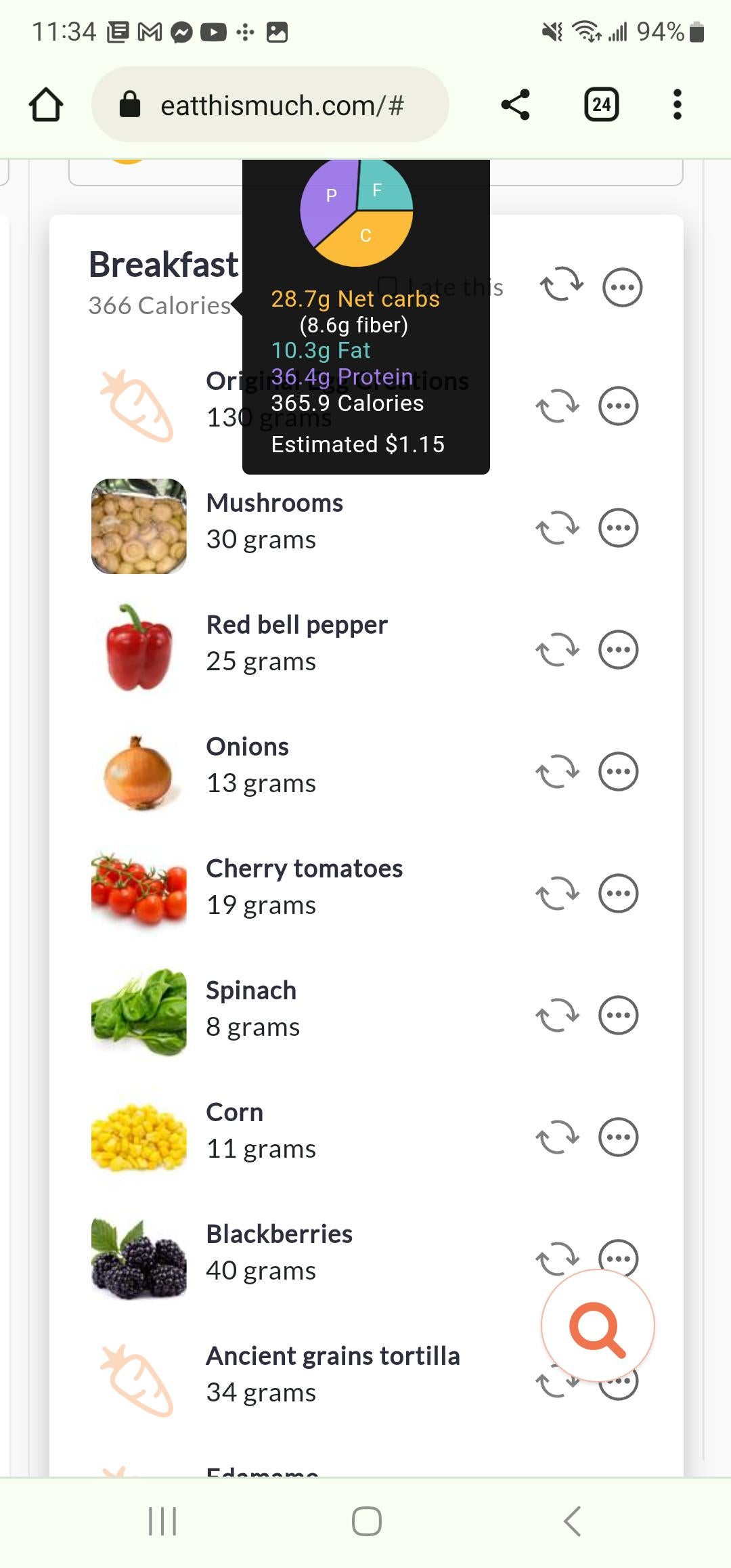Open the browser overflow menu
Viewport: 731px width, 1568px height.
[677, 105]
